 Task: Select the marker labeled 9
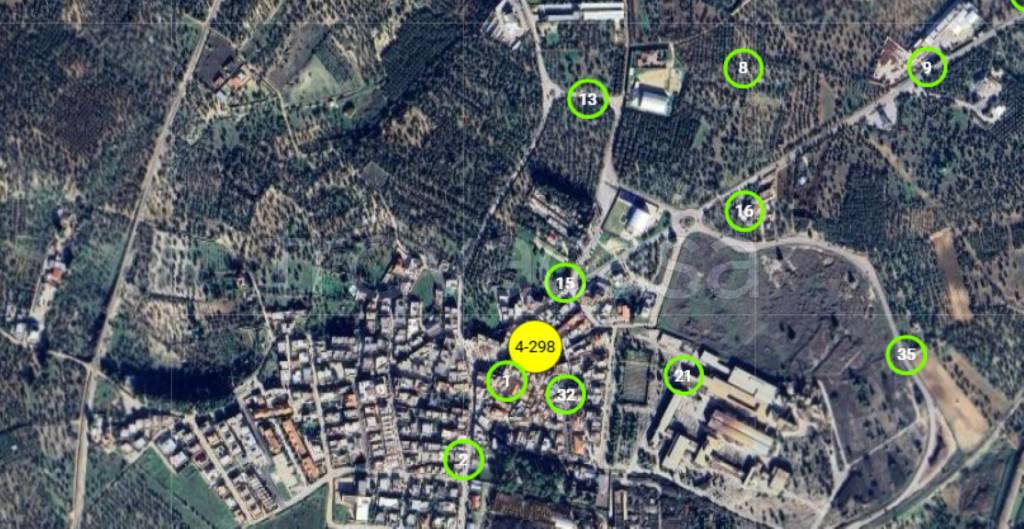tap(927, 67)
